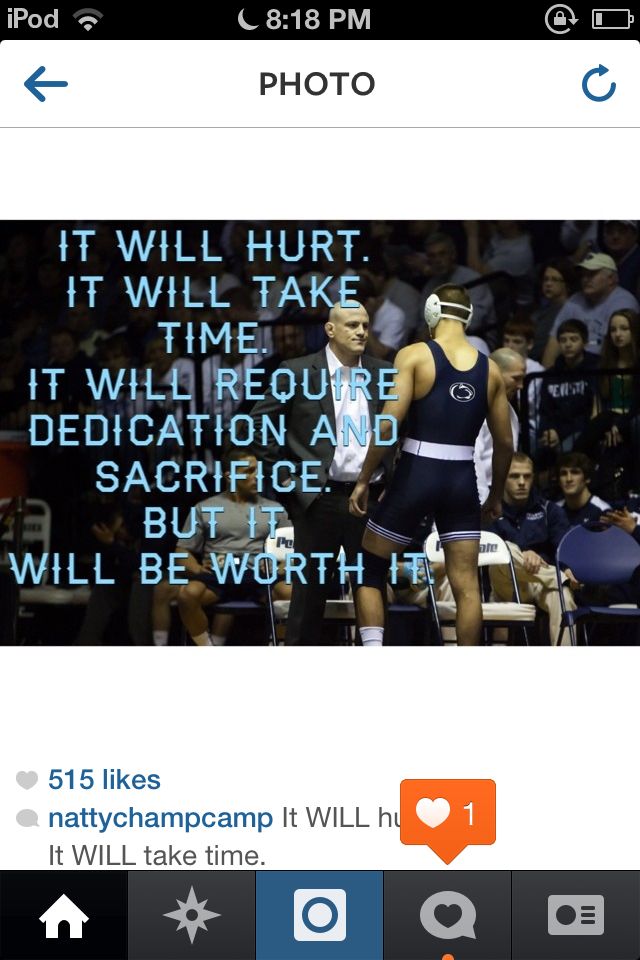Open the Home feed tab
Viewport: 640px width, 960px height.
click(x=63, y=915)
